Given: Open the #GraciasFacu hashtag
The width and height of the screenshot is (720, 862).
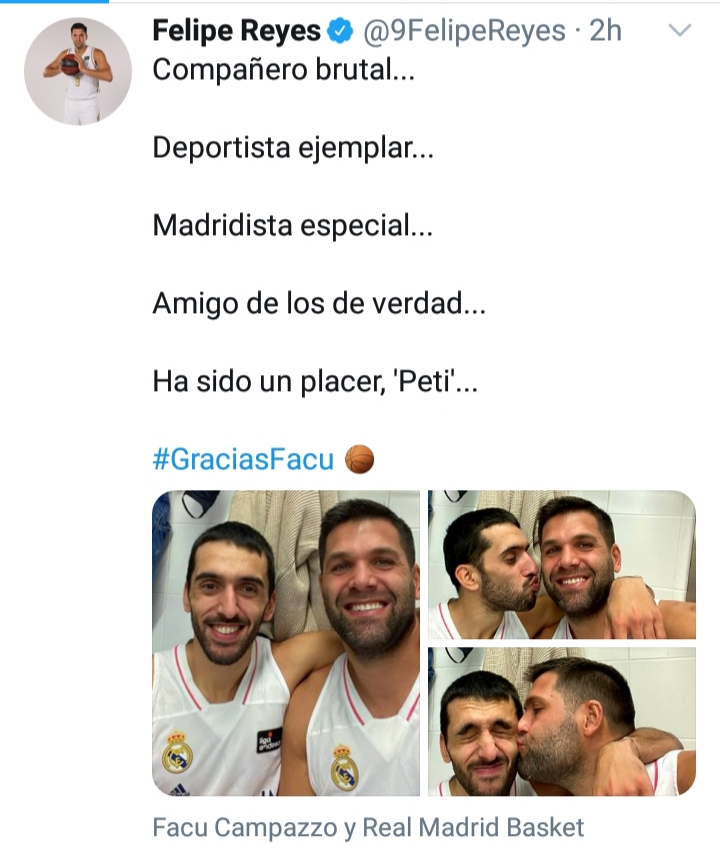Looking at the screenshot, I should [x=243, y=460].
